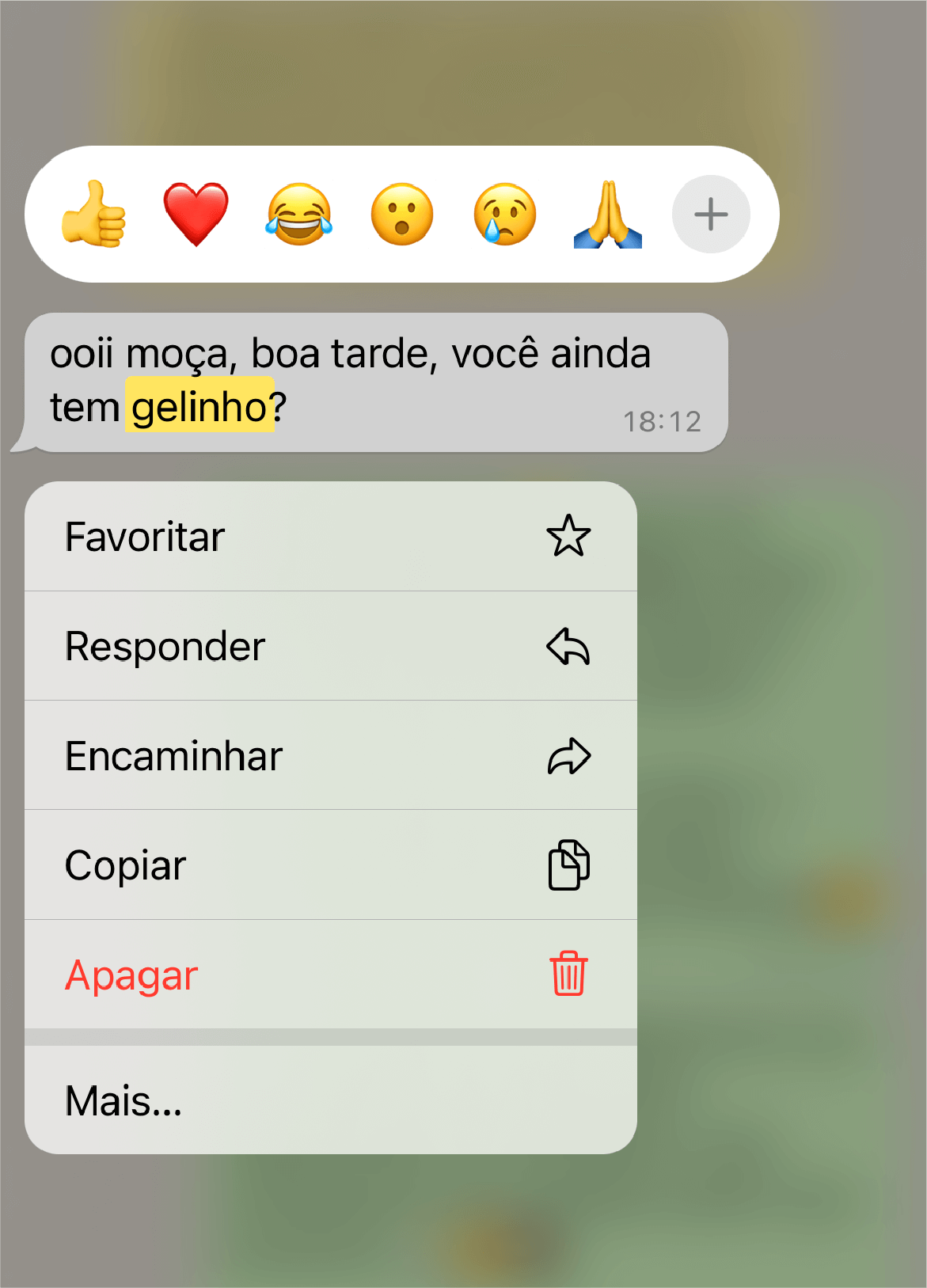Viewport: 927px width, 1288px height.
Task: Choose the crying face reaction
Action: click(x=504, y=214)
